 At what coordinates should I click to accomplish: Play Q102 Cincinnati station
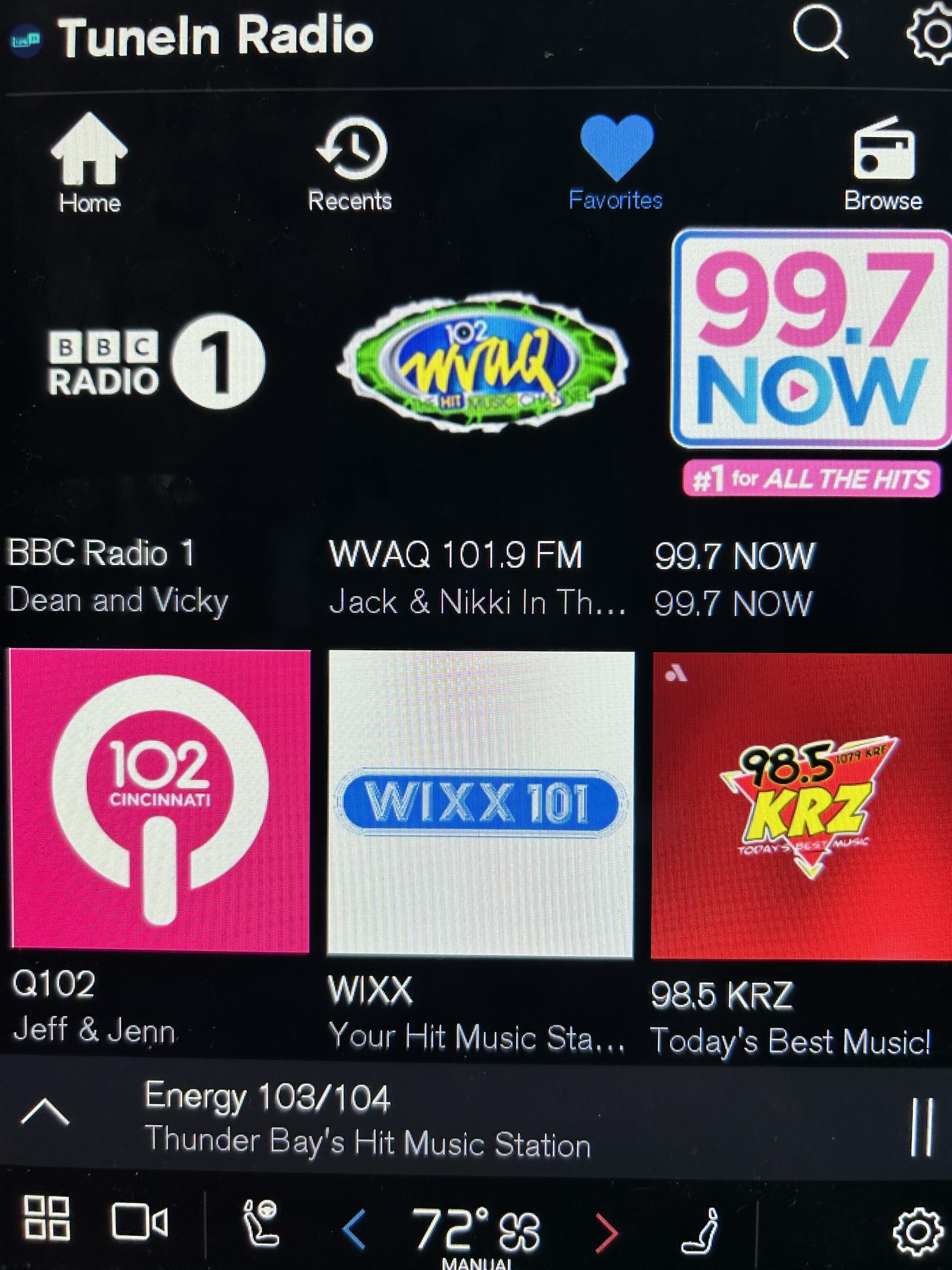point(160,804)
